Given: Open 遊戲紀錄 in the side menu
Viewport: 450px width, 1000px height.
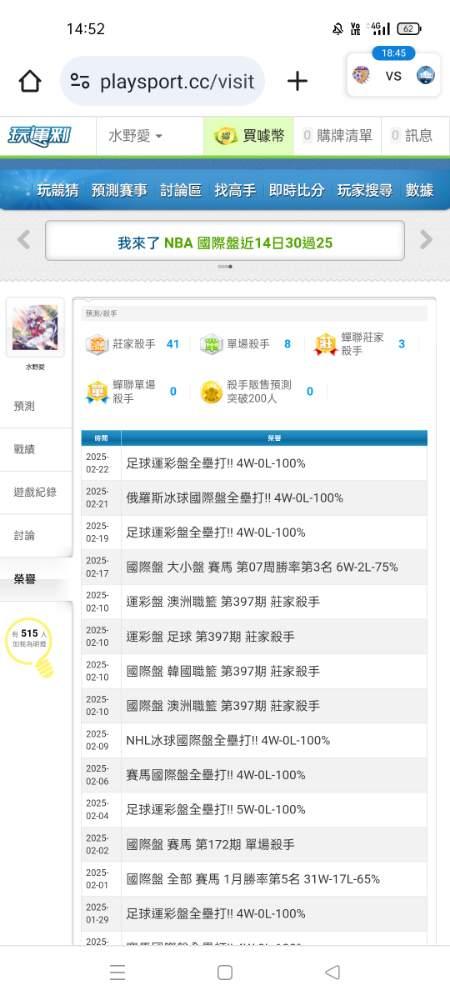Looking at the screenshot, I should [x=35, y=492].
